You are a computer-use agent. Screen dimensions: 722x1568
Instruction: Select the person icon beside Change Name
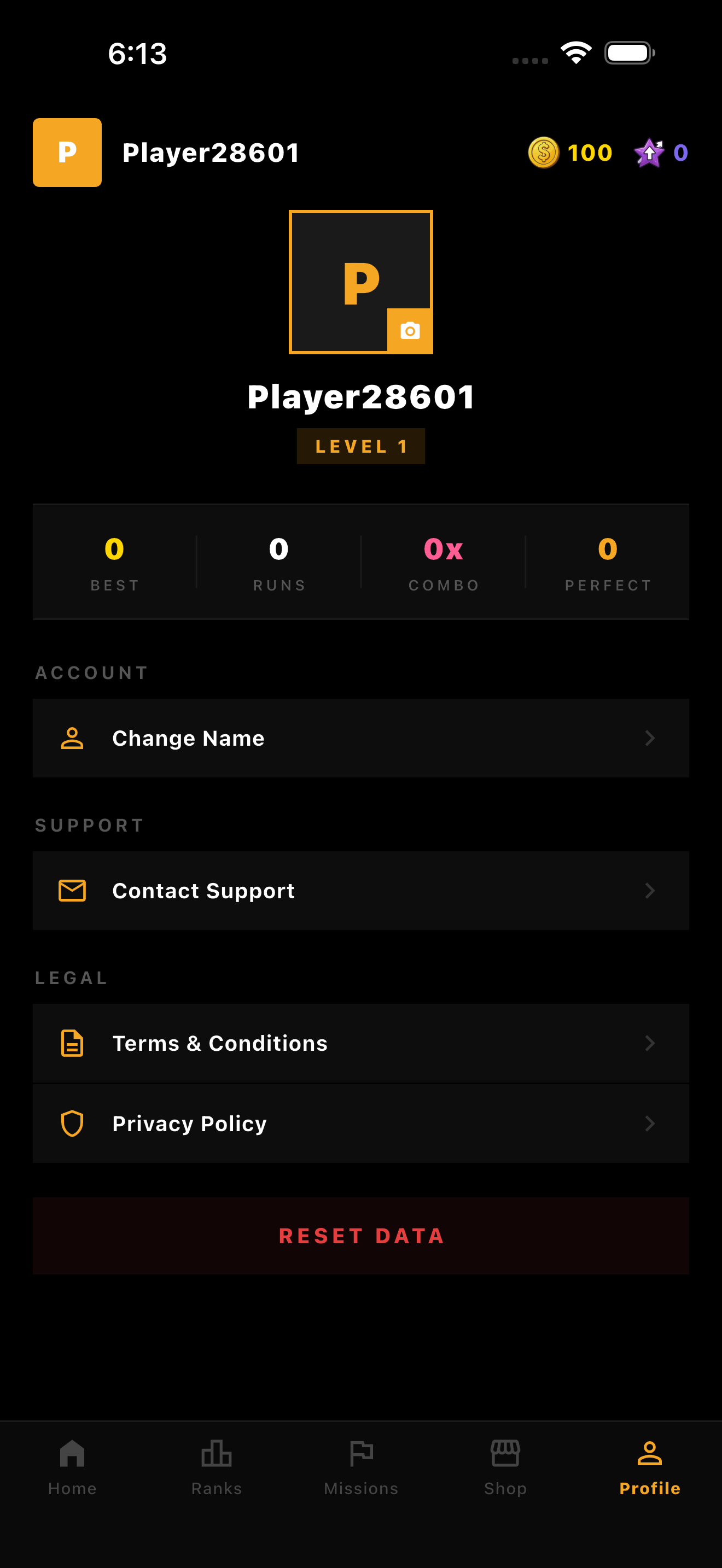click(x=71, y=738)
